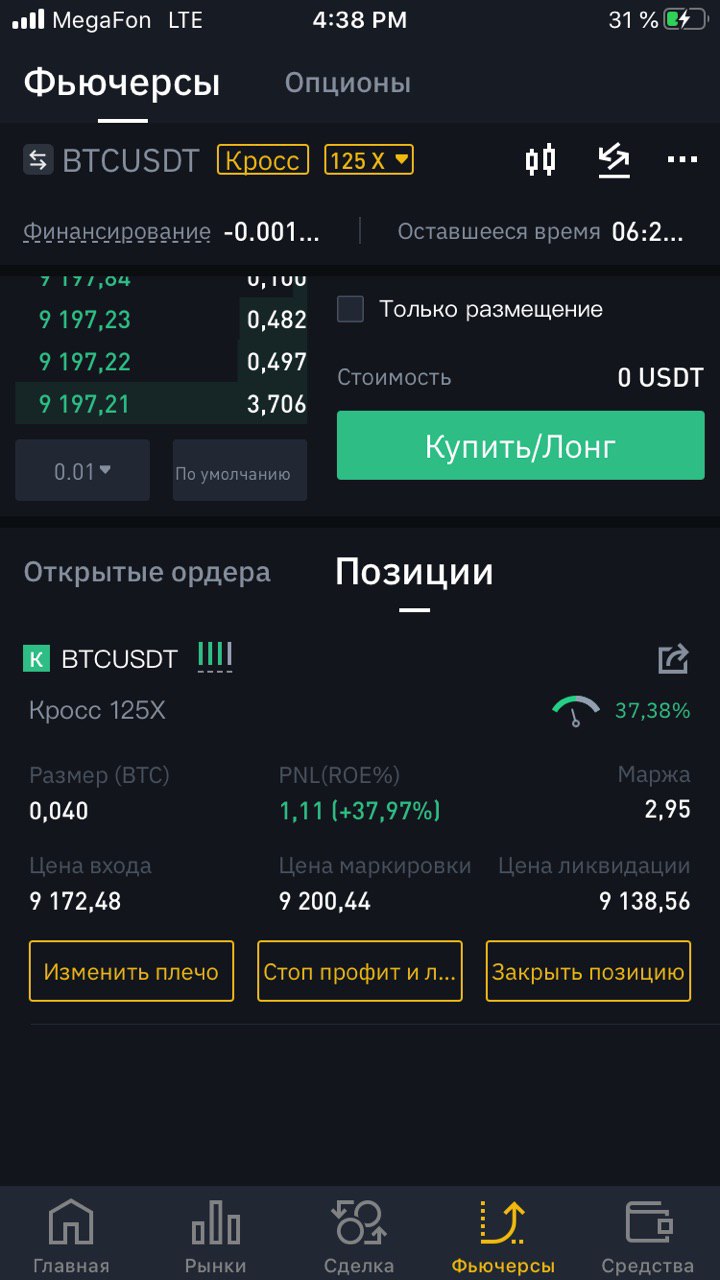Image resolution: width=720 pixels, height=1280 pixels.
Task: Tick the Только размещение checkbox
Action: point(350,309)
